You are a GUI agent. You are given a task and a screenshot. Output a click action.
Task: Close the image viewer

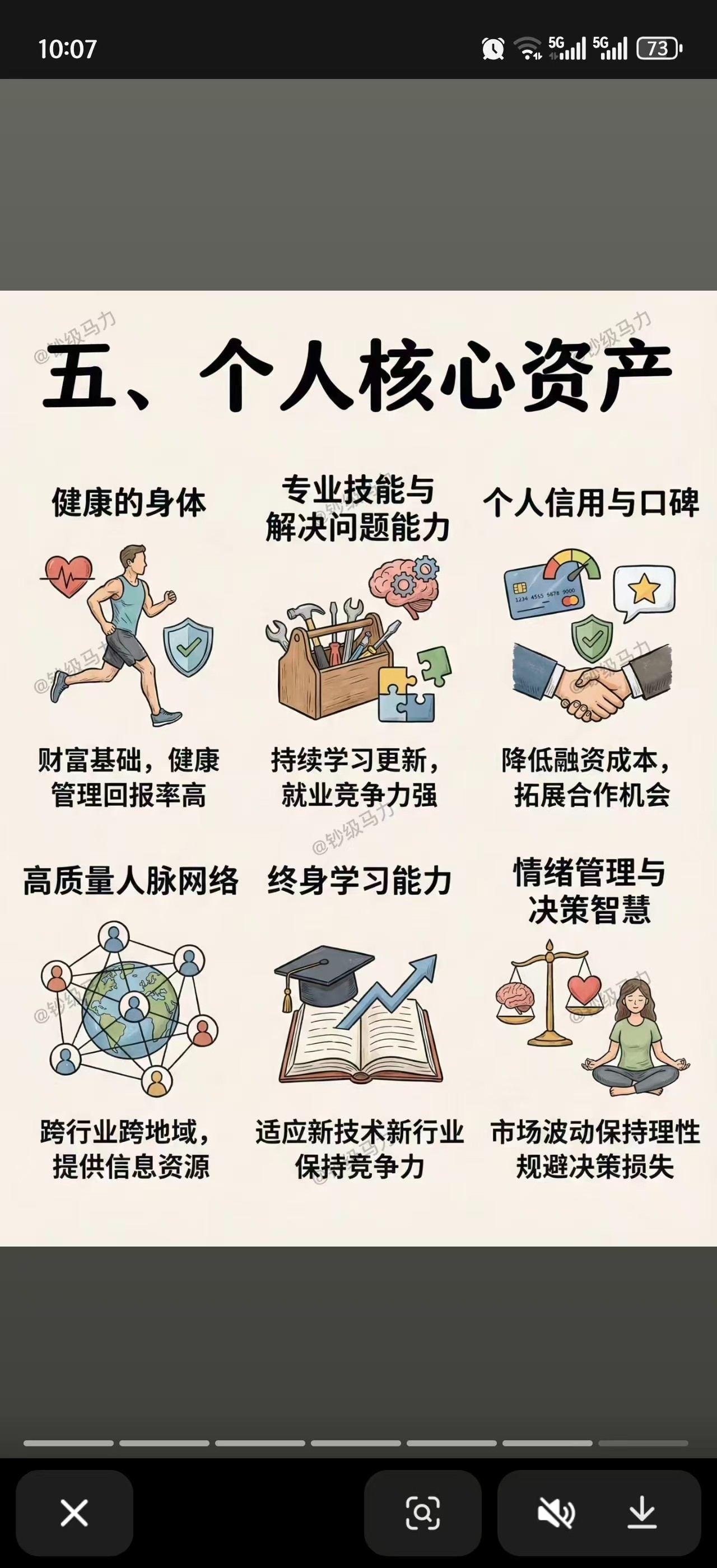(75, 1513)
